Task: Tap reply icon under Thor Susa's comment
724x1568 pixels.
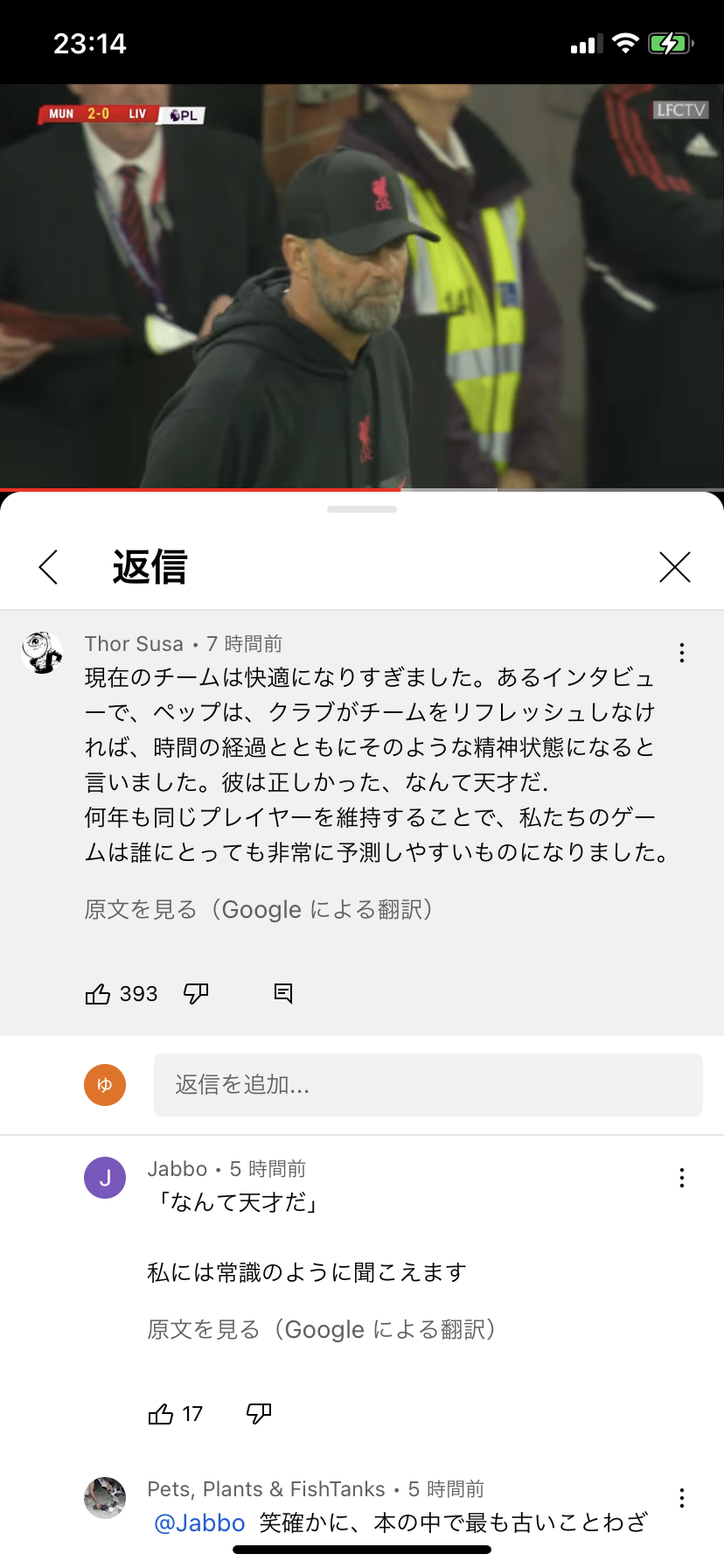Action: pyautogui.click(x=283, y=993)
